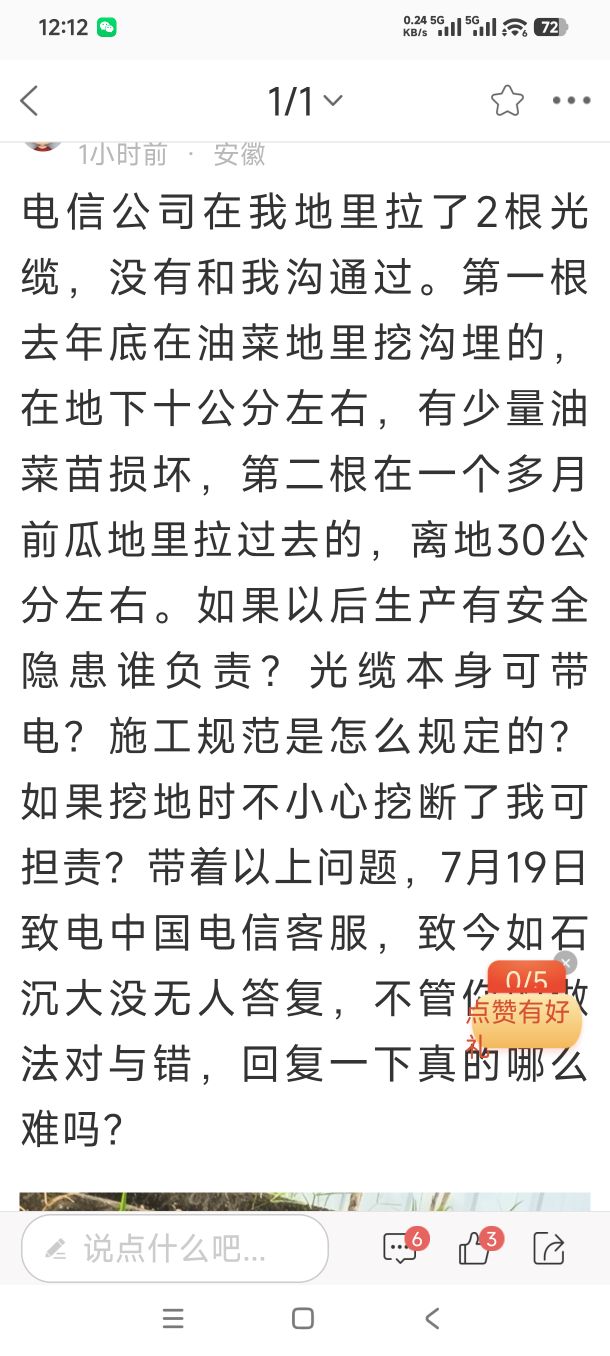Viewport: 610px width, 1356px height.
Task: Favorite this post with the star icon
Action: [507, 100]
